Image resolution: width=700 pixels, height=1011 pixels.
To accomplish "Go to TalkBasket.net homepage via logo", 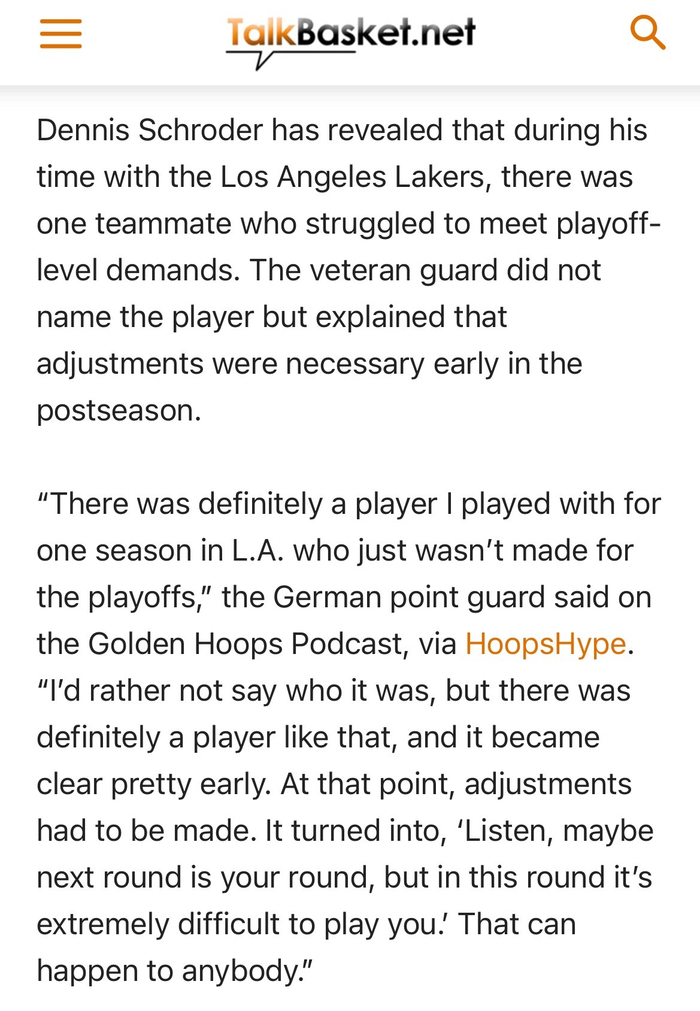I will click(x=350, y=38).
